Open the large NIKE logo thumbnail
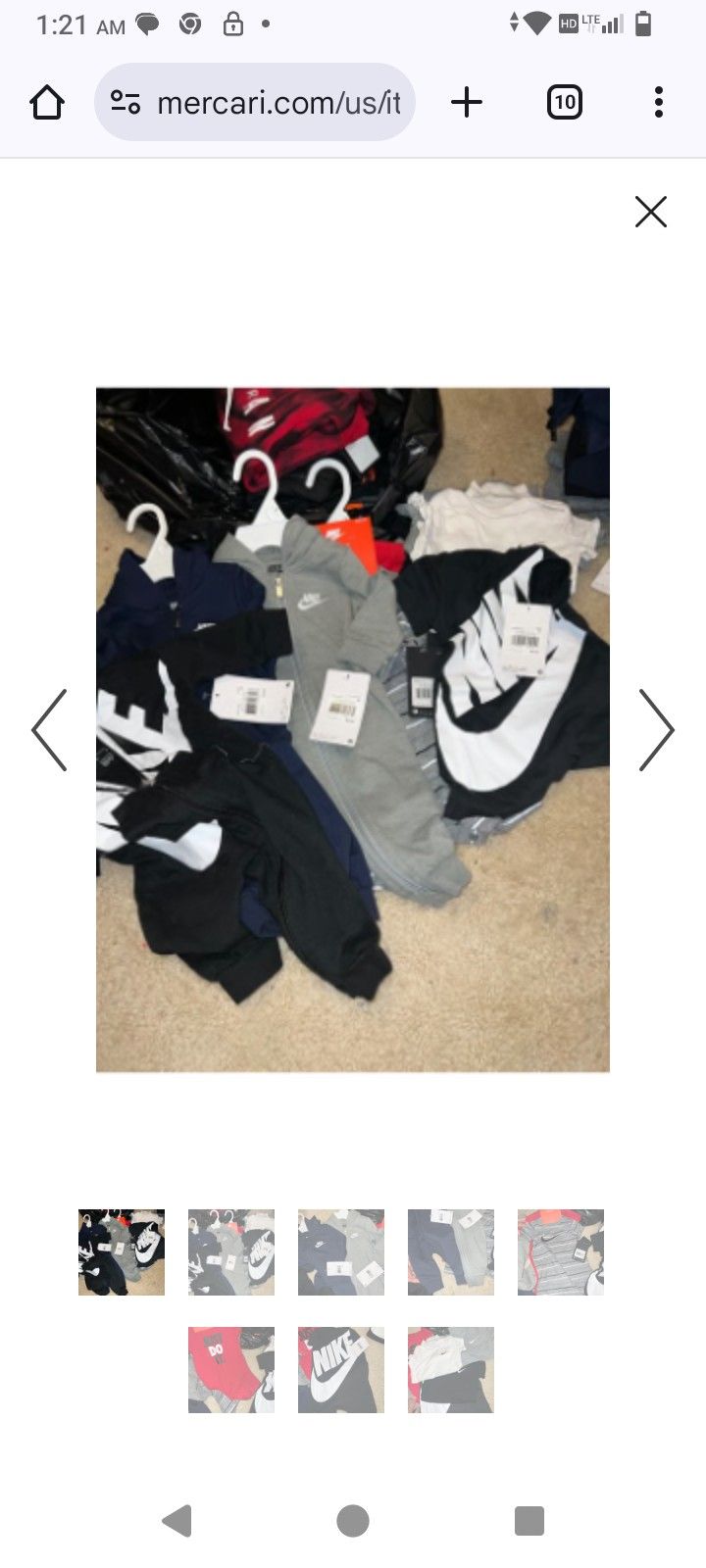The image size is (706, 1568). [341, 1370]
